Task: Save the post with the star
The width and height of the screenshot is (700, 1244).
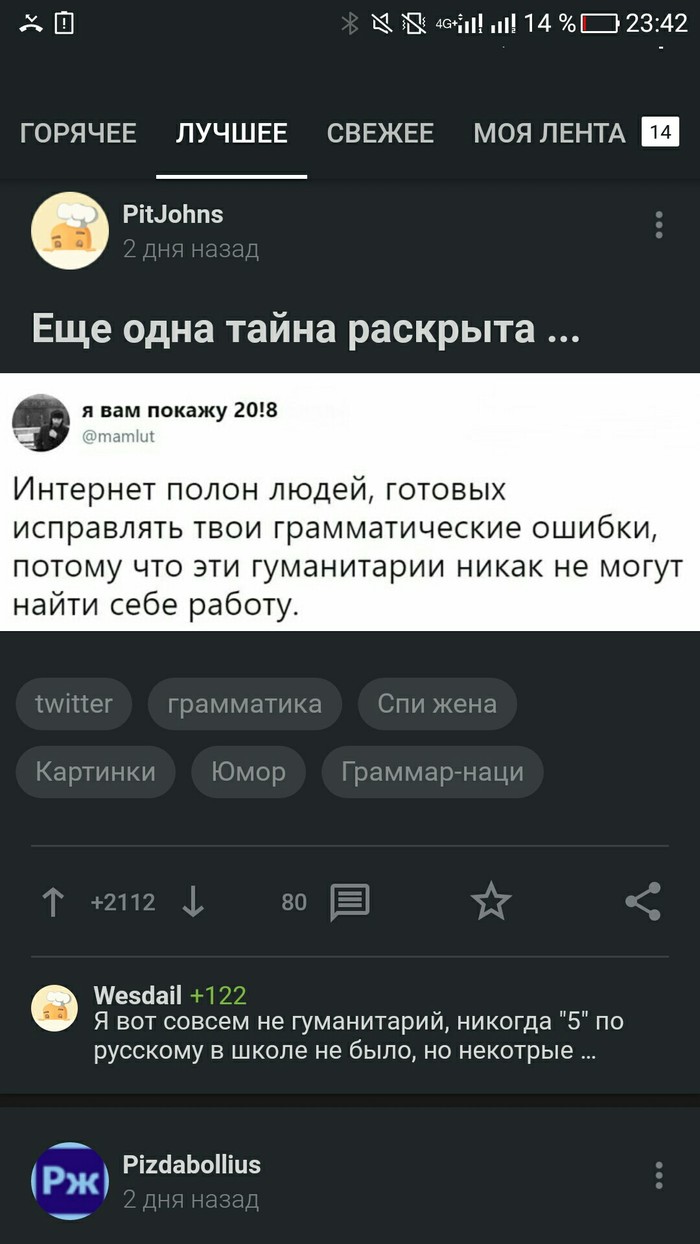Action: point(490,903)
